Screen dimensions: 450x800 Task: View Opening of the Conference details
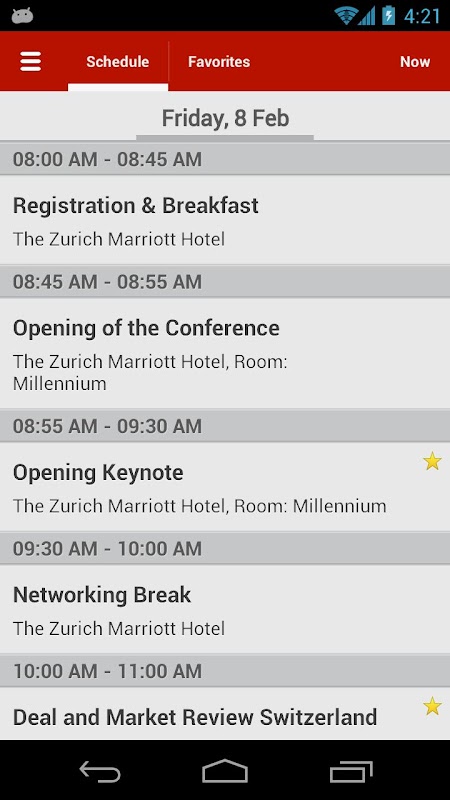225,353
